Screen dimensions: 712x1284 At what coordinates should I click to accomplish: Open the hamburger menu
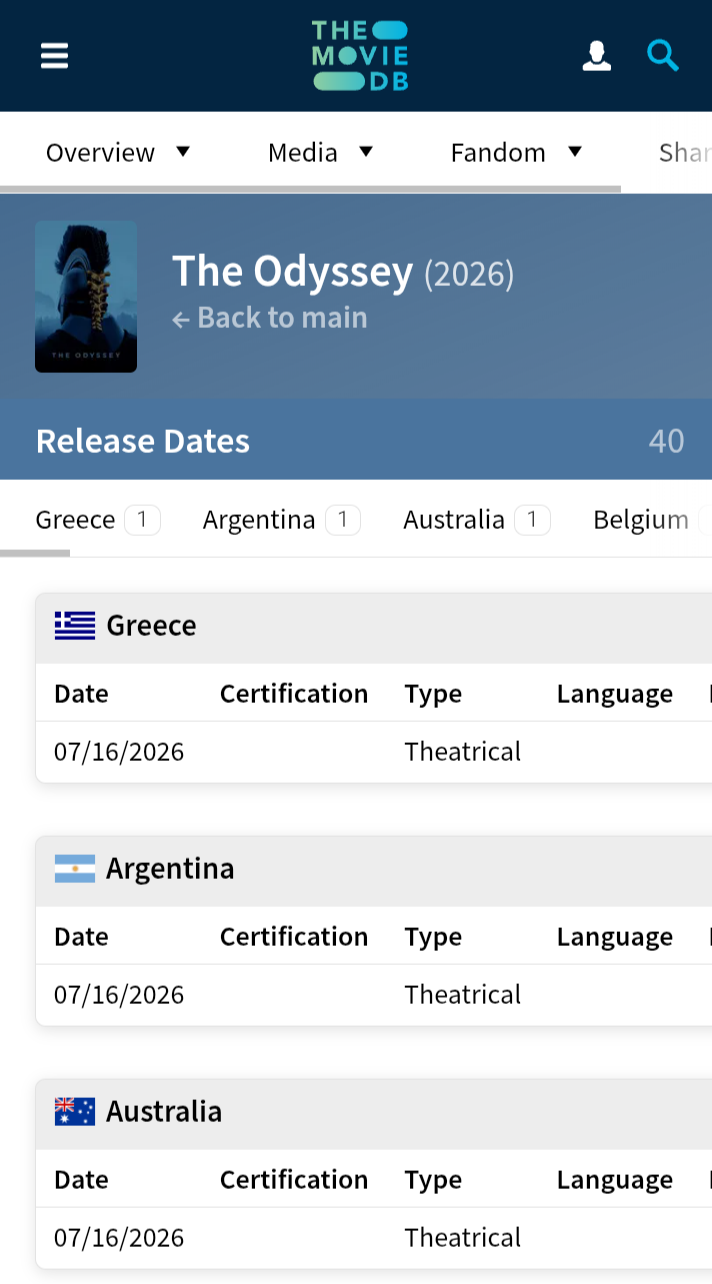click(55, 55)
